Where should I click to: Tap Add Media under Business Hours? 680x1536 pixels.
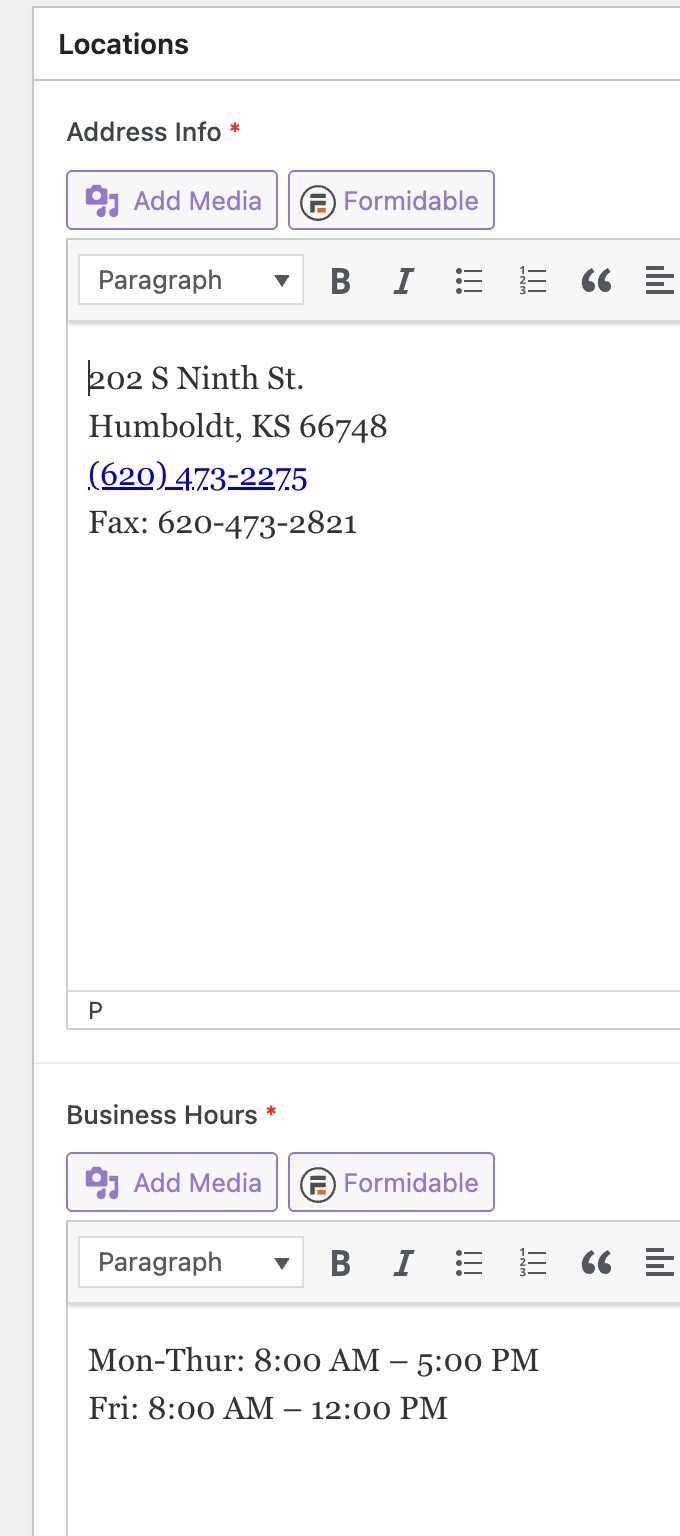[172, 1183]
